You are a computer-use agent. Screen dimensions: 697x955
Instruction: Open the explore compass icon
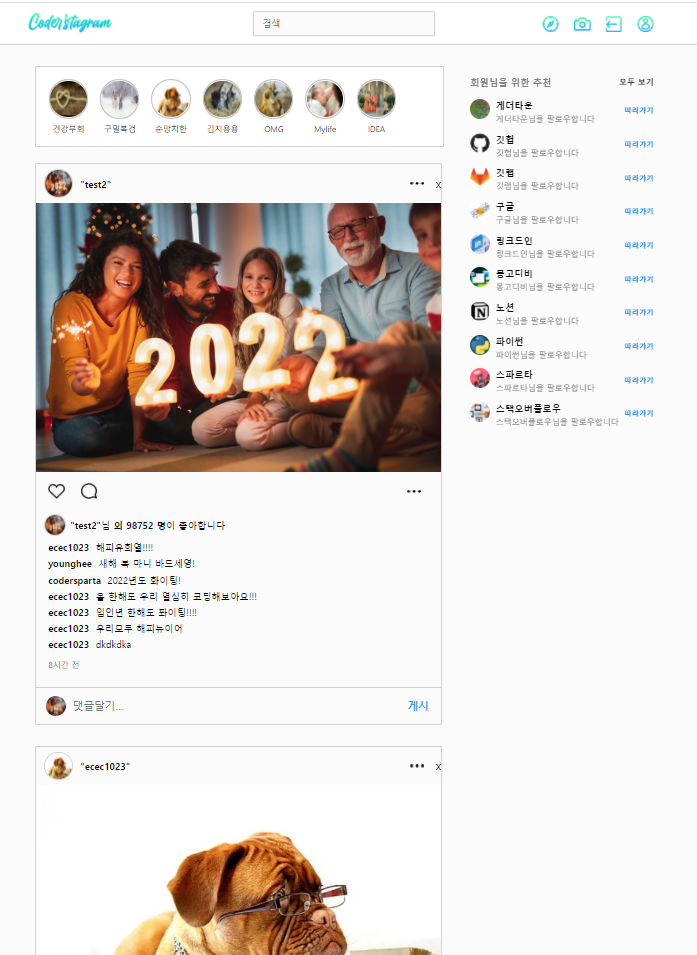[550, 24]
